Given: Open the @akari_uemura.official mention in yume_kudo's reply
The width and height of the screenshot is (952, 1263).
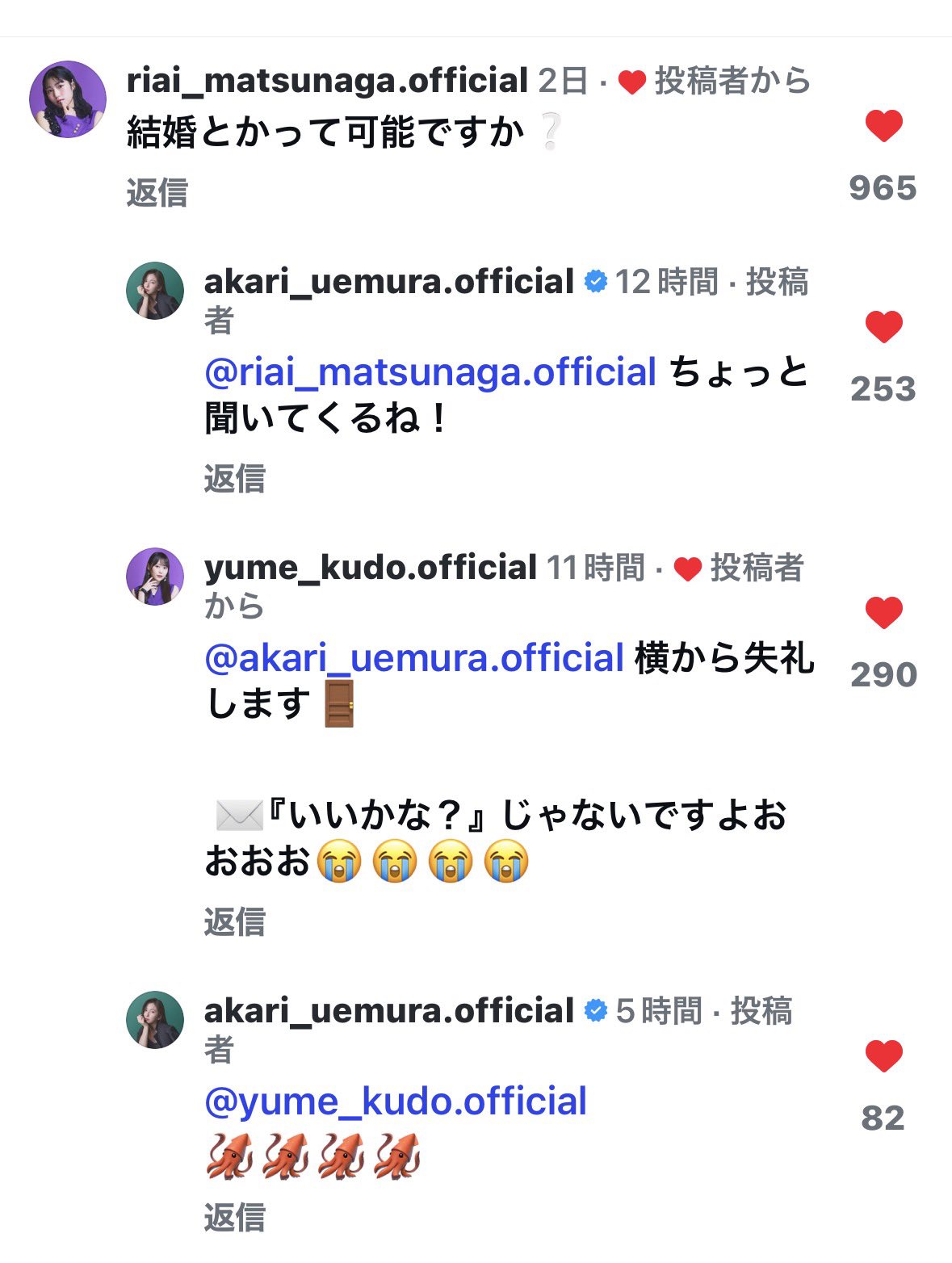Looking at the screenshot, I should coord(414,658).
